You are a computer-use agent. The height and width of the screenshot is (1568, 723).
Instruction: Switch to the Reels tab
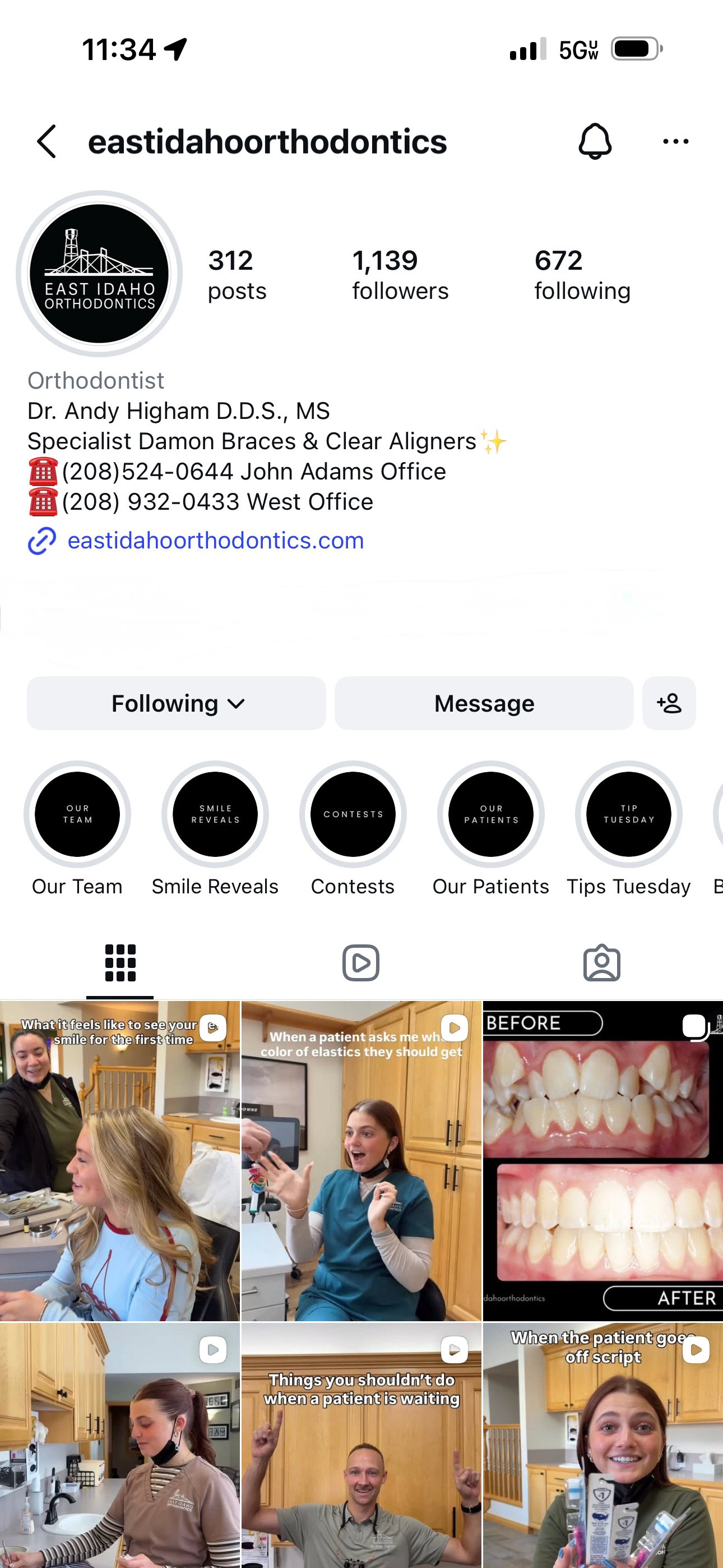click(361, 963)
